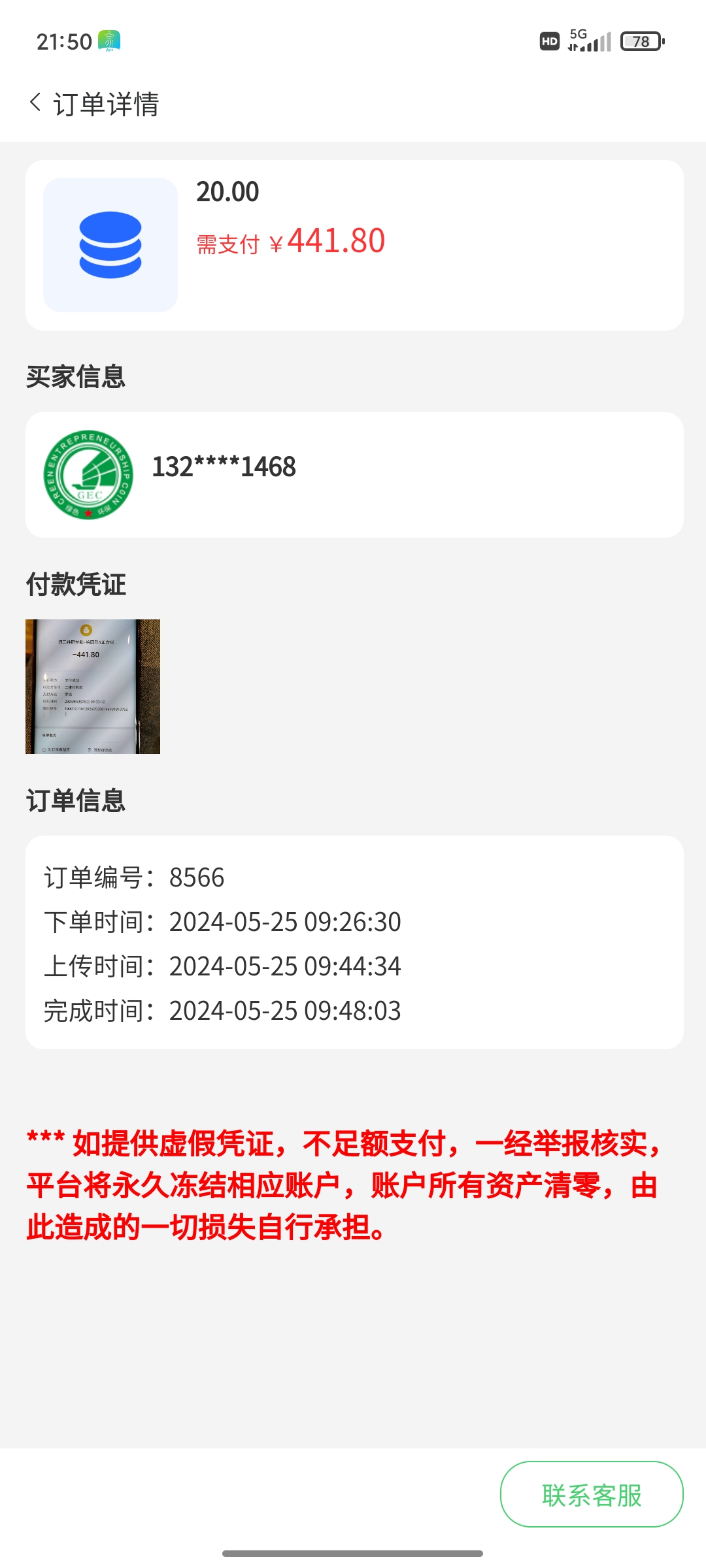706x1568 pixels.
Task: Open the payment proof image
Action: tap(93, 686)
